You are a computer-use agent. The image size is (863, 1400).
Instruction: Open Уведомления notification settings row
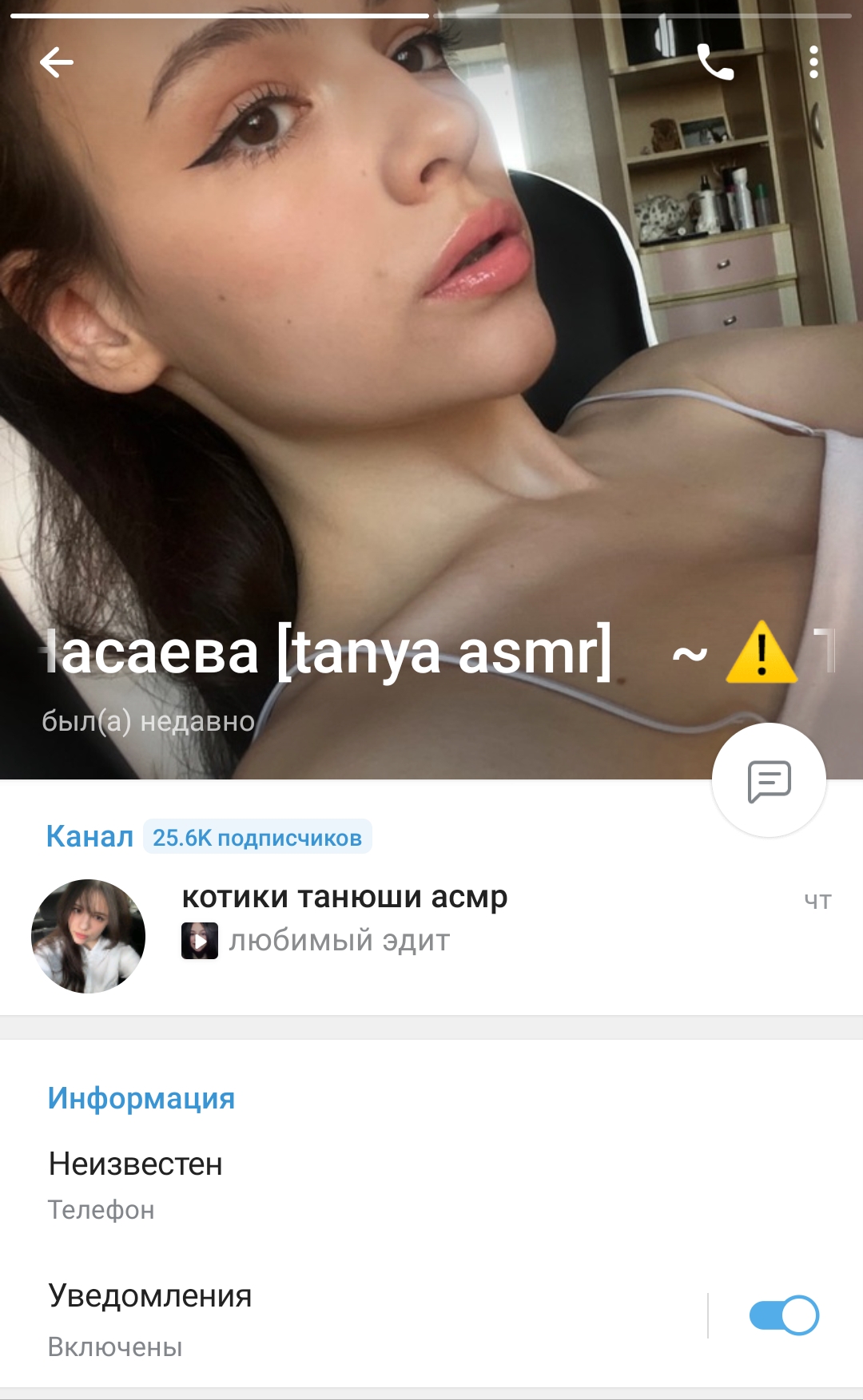tap(352, 1319)
